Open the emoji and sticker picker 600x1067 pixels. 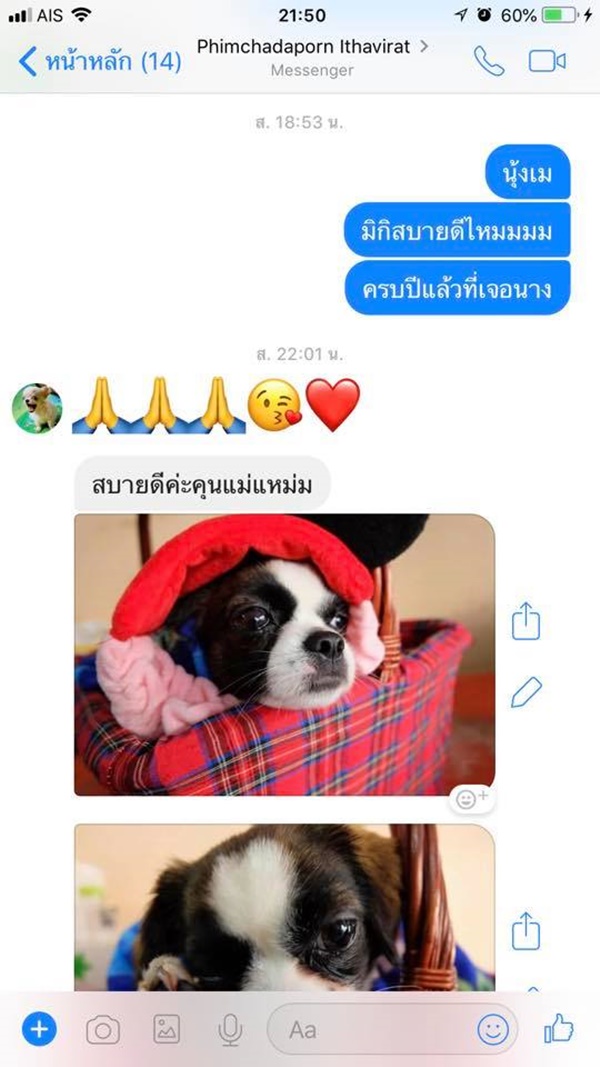tap(492, 1029)
